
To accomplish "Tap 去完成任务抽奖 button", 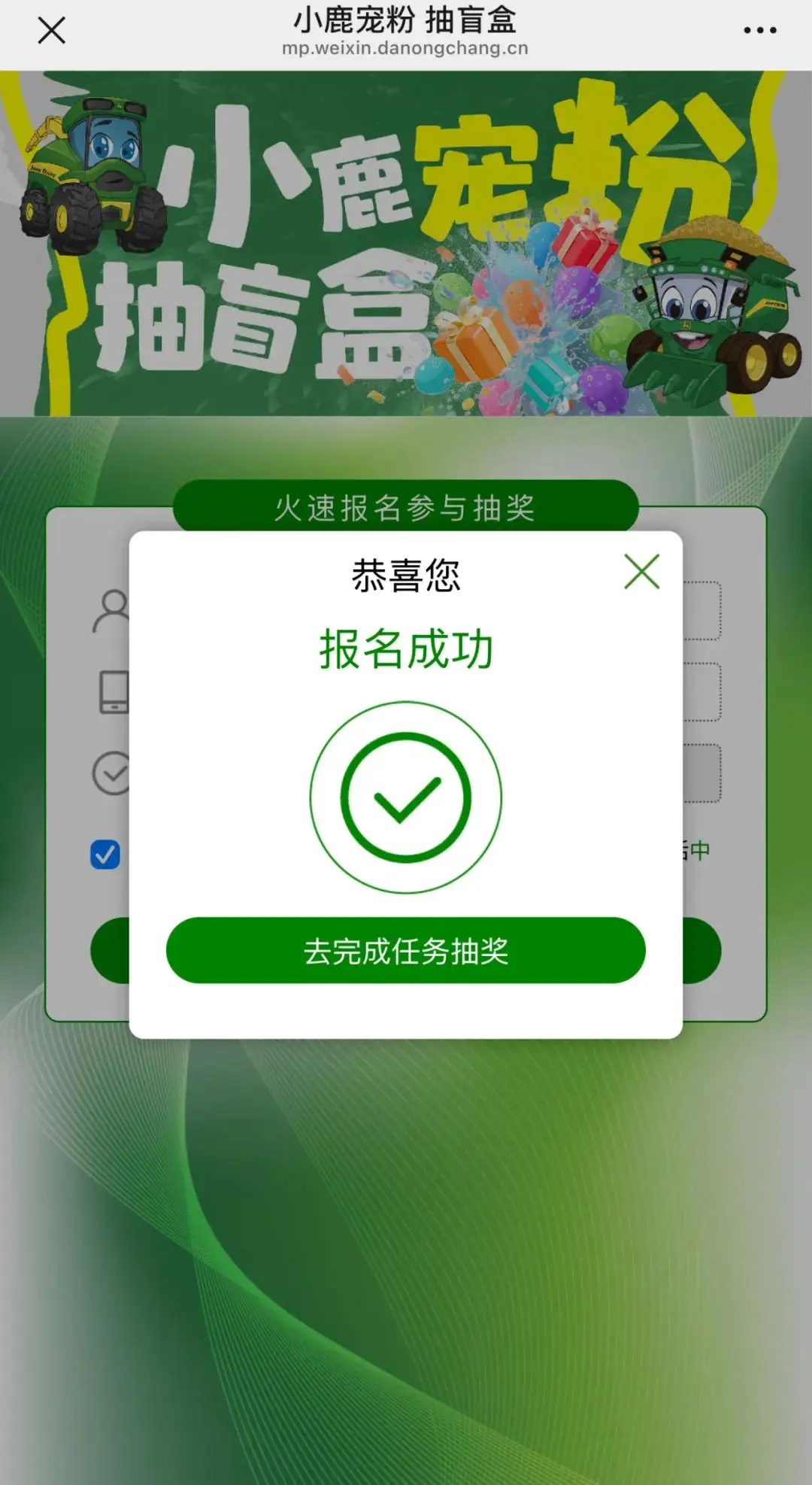I will (405, 950).
